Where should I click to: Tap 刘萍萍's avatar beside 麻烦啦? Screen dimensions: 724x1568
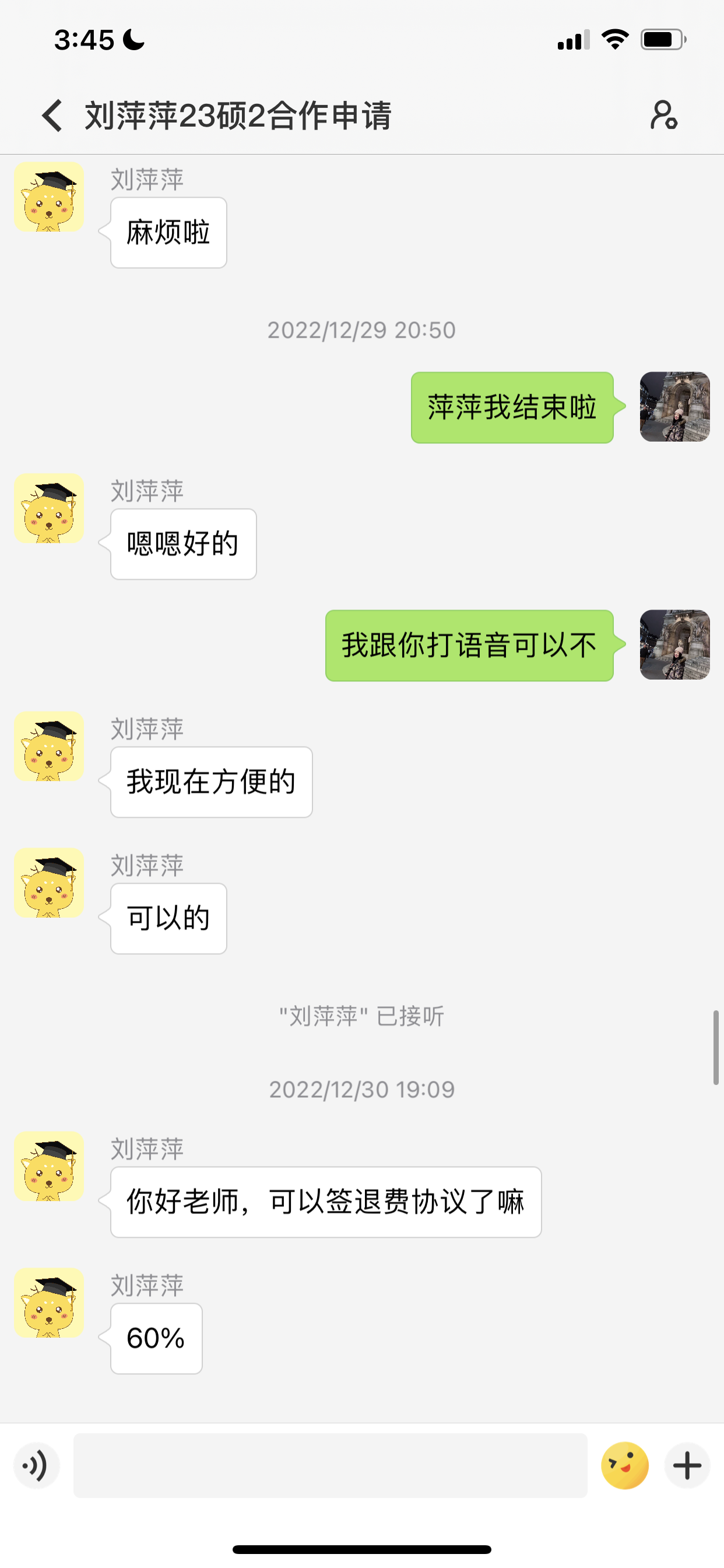point(50,197)
